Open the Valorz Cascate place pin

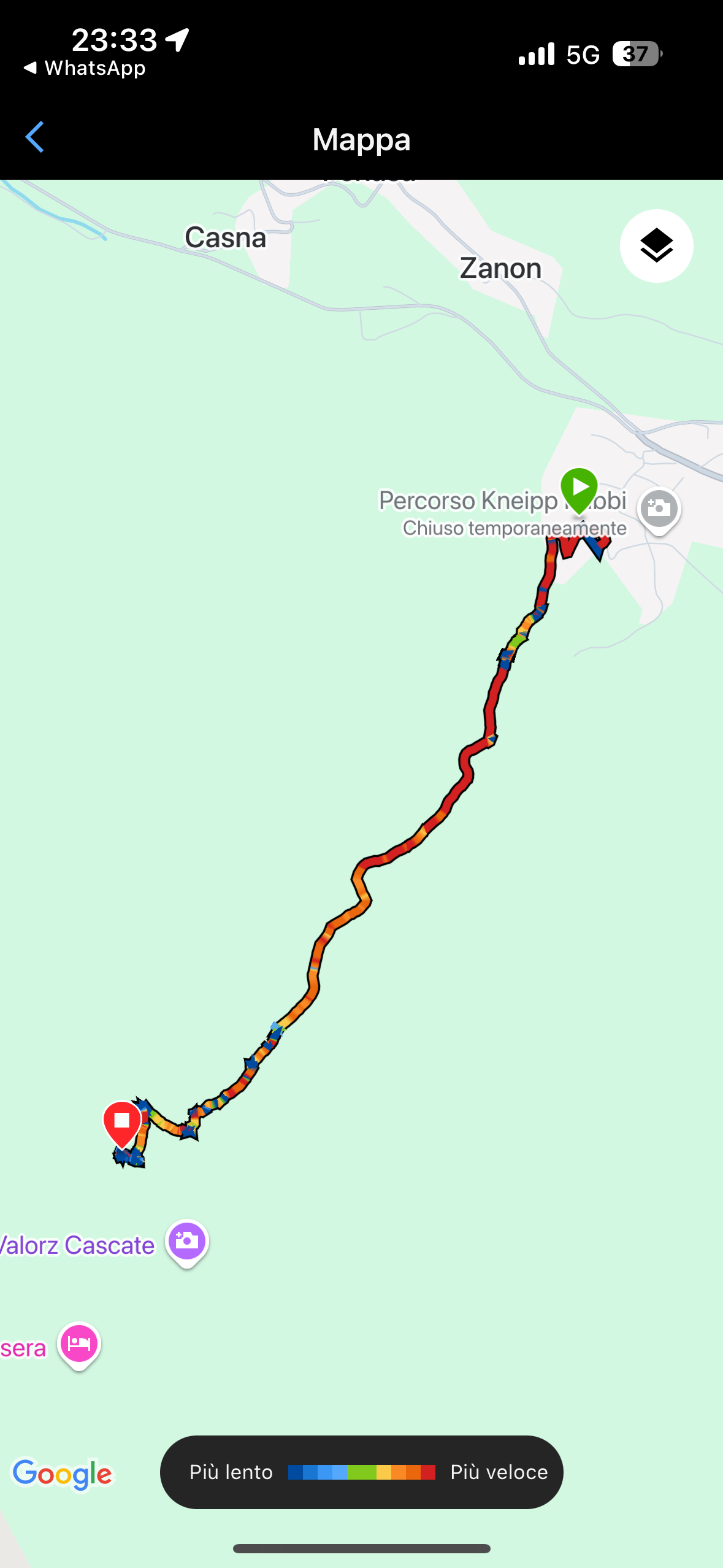point(187,1241)
